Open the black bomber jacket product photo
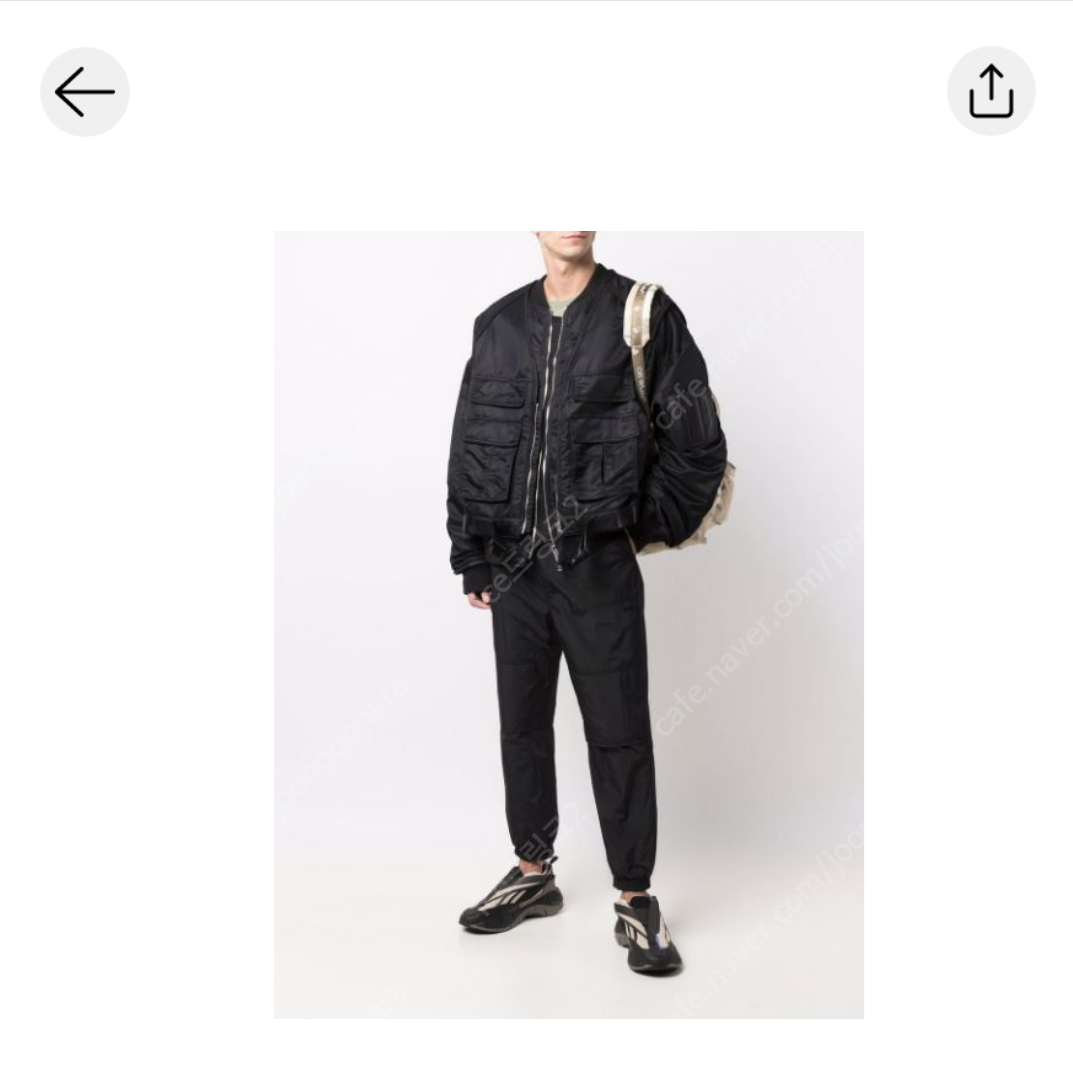Viewport: 1073px width, 1089px height. [568, 624]
